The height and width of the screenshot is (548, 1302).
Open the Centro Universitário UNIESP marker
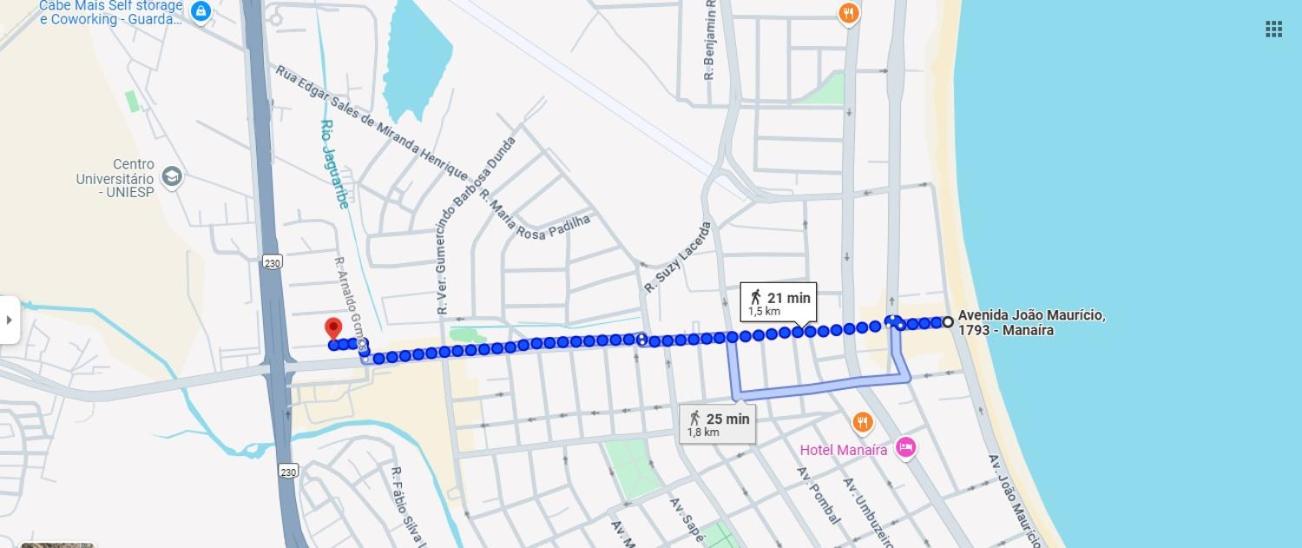point(172,177)
